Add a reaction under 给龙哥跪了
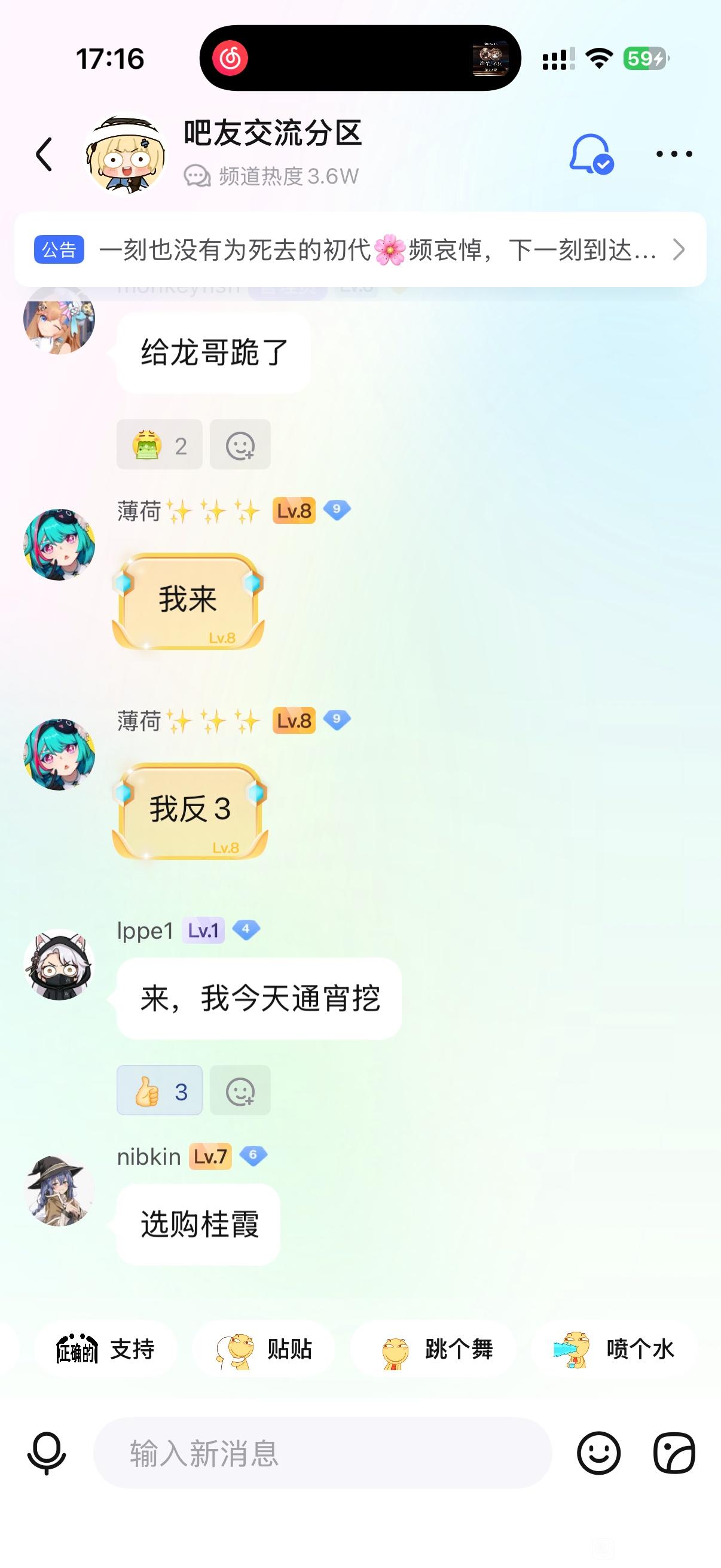The image size is (721, 1568). click(x=240, y=445)
